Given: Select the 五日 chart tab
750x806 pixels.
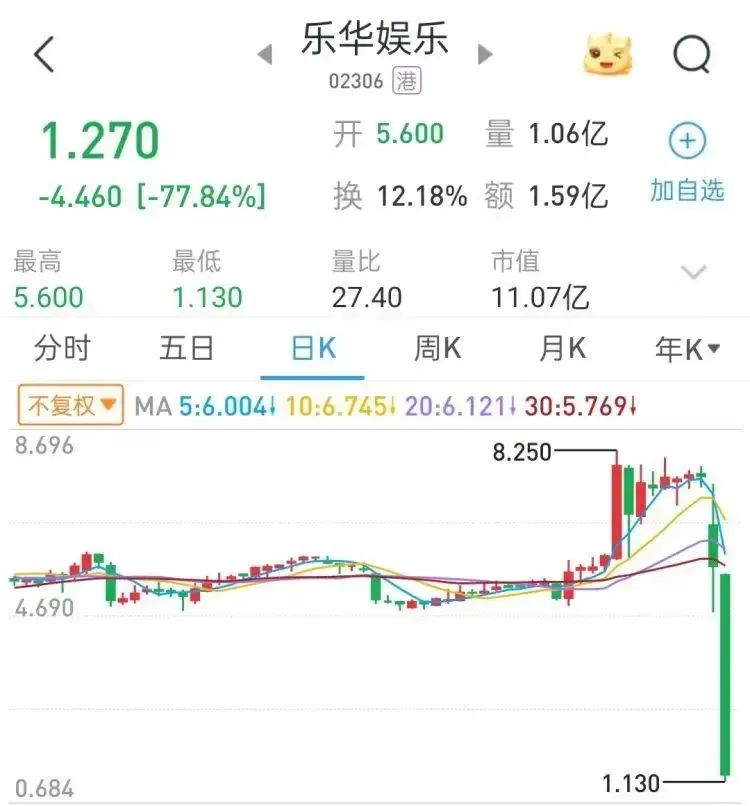Looking at the screenshot, I should tap(187, 349).
